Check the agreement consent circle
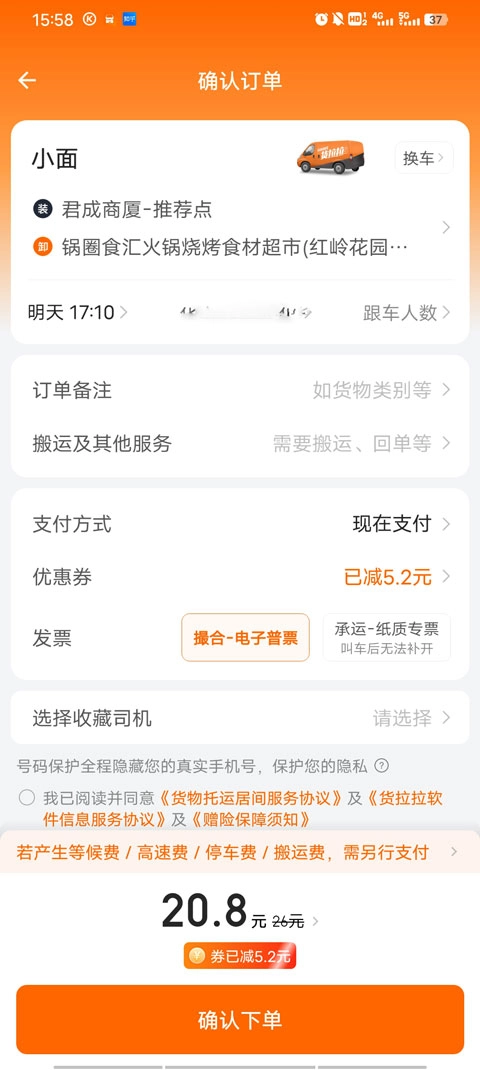This screenshot has height=1070, width=480. 27,798
